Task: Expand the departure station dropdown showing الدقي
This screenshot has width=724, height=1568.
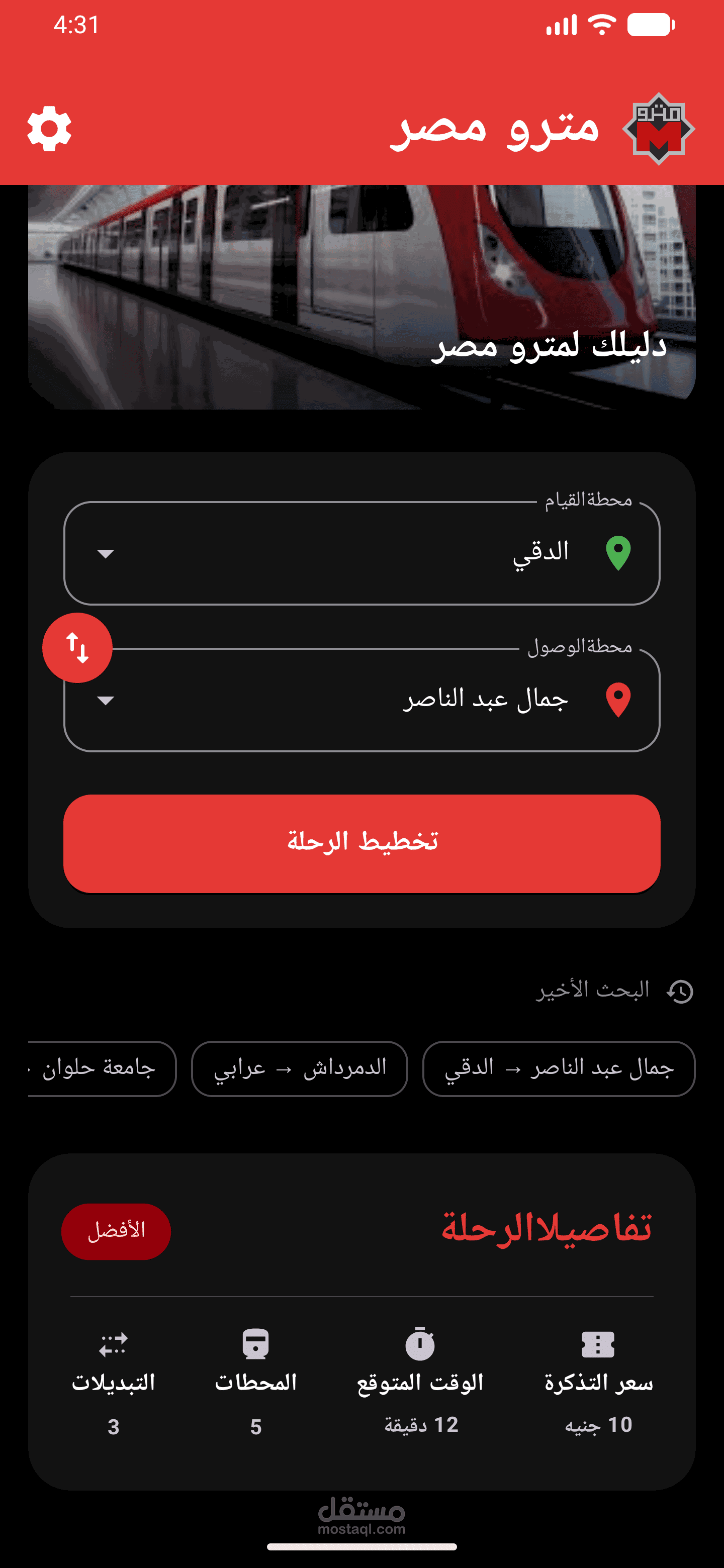Action: [x=361, y=553]
